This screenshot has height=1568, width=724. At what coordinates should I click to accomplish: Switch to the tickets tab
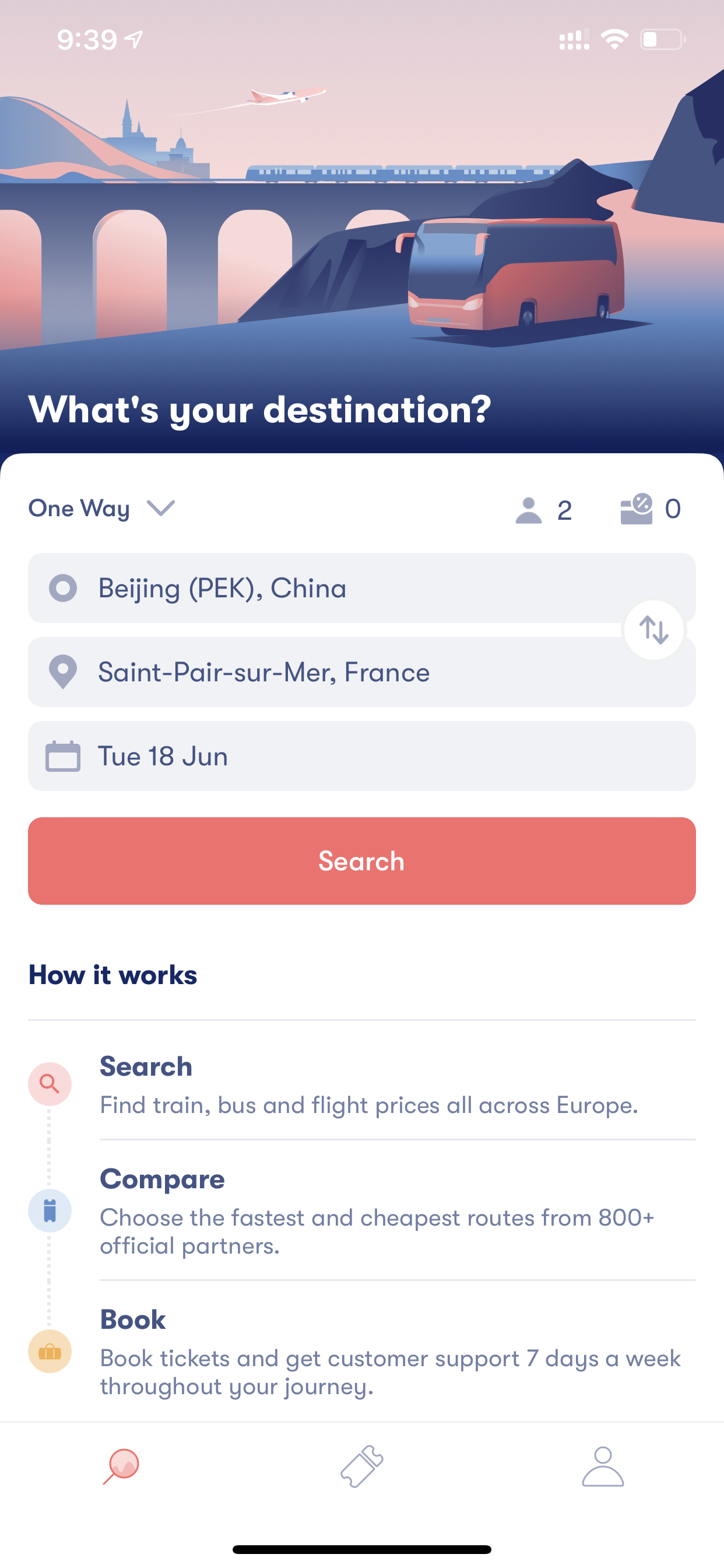click(362, 1467)
